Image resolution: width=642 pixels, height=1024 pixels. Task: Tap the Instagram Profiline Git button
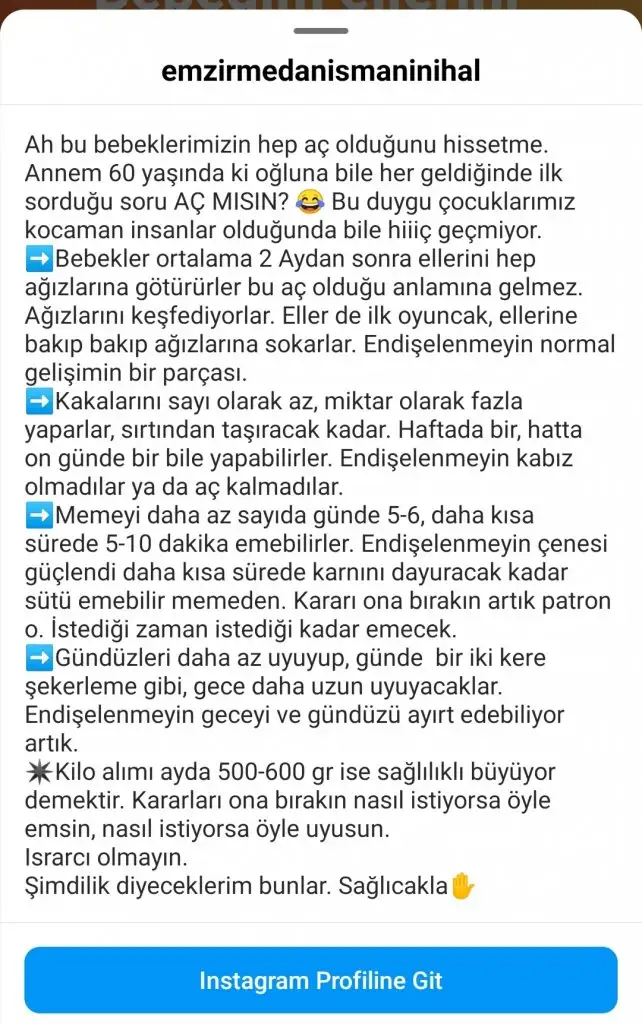[x=321, y=980]
